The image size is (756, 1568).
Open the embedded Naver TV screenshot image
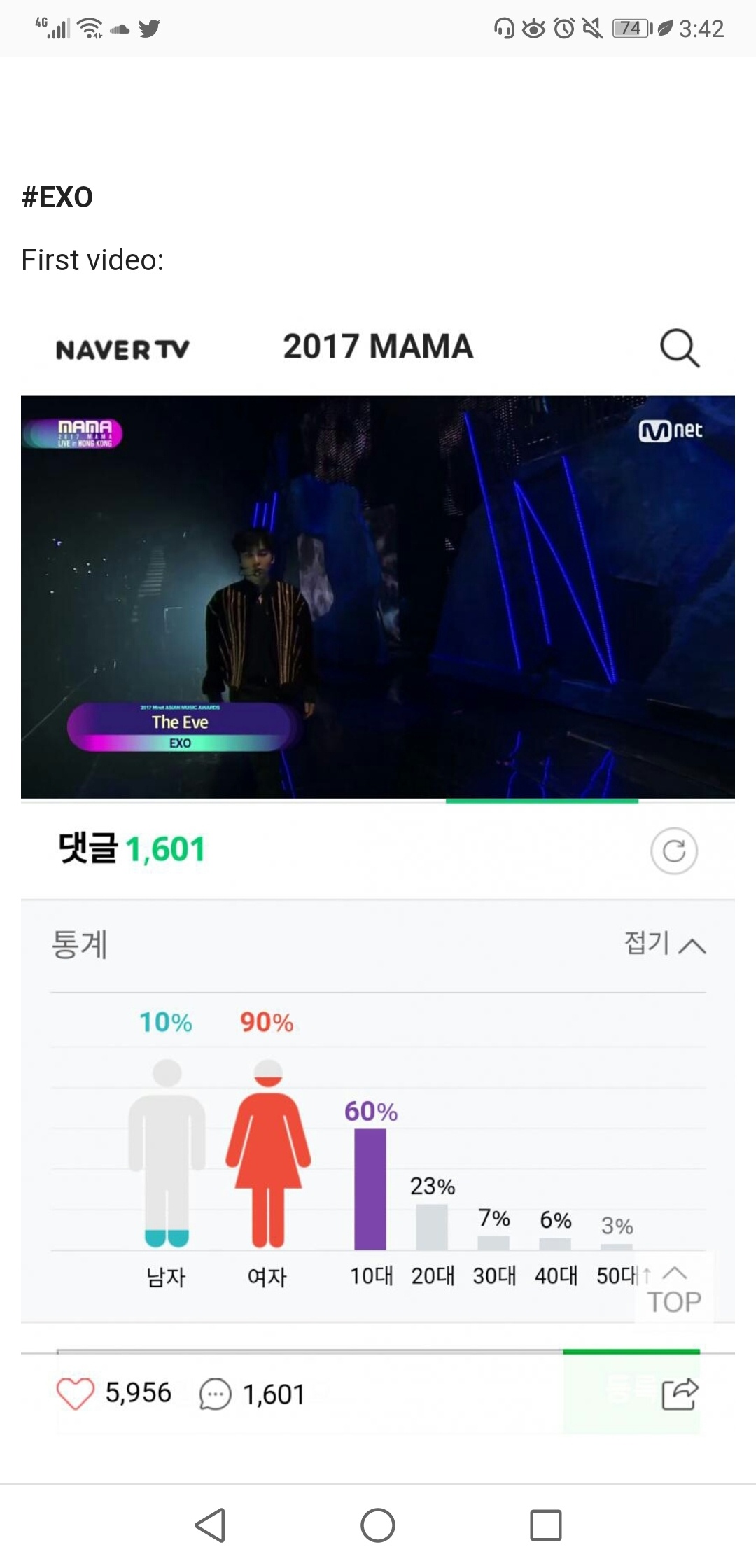378,868
